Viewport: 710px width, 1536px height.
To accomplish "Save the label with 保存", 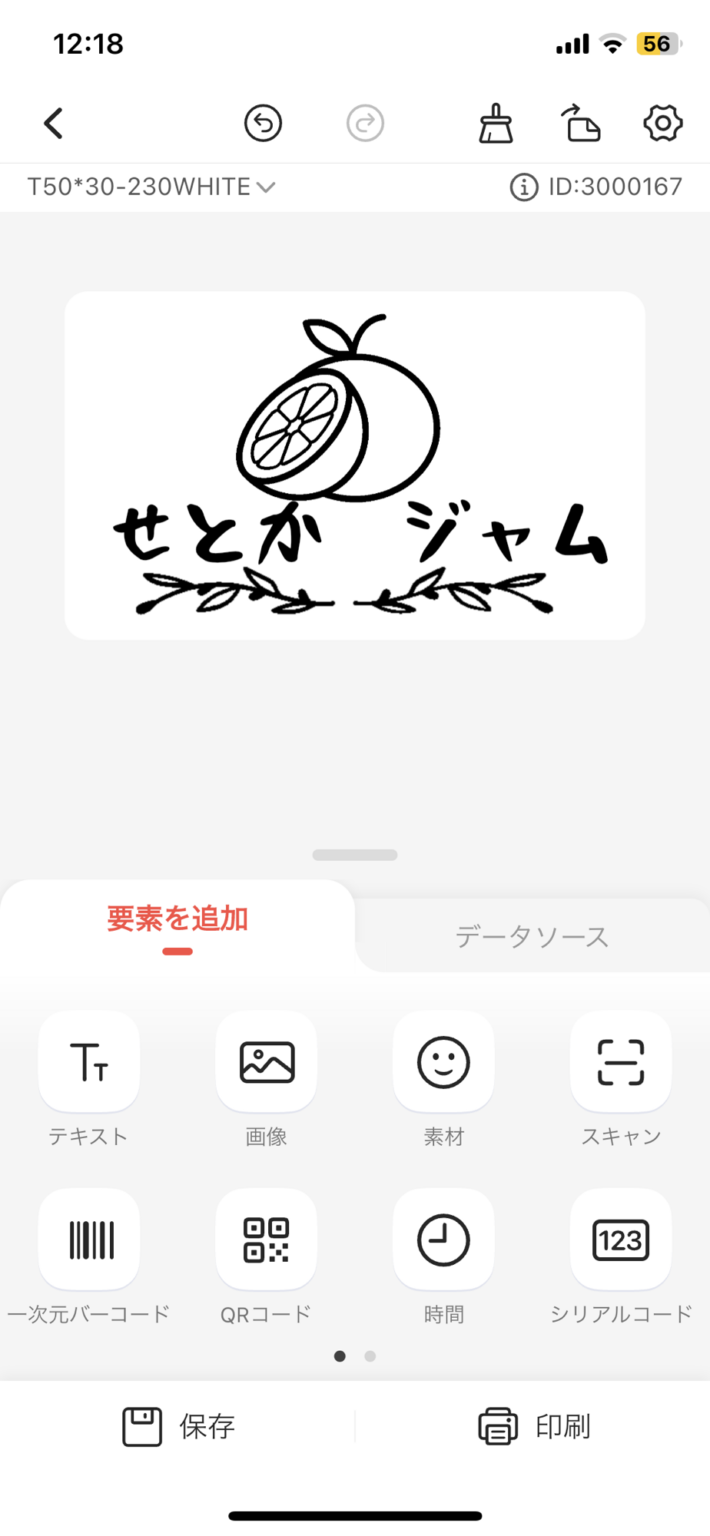I will click(178, 1427).
